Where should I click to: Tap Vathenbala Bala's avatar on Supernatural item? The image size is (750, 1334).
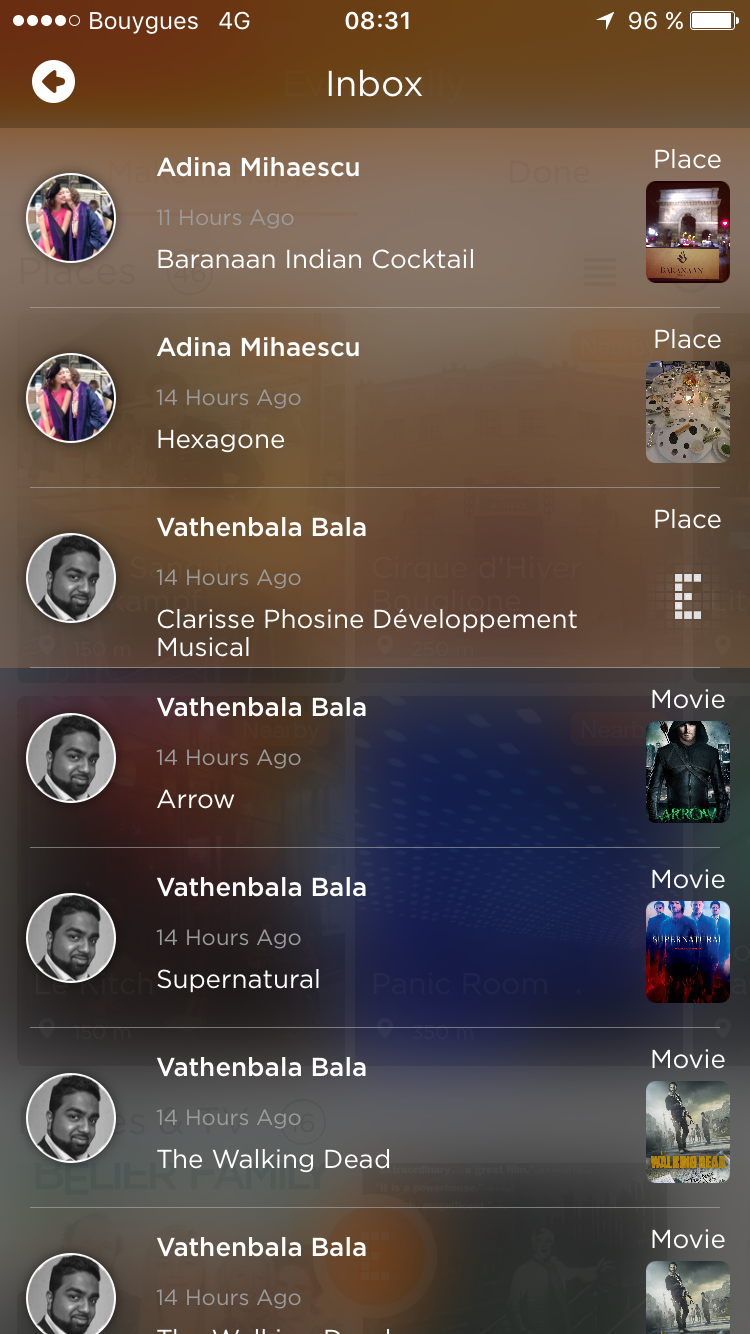71,937
